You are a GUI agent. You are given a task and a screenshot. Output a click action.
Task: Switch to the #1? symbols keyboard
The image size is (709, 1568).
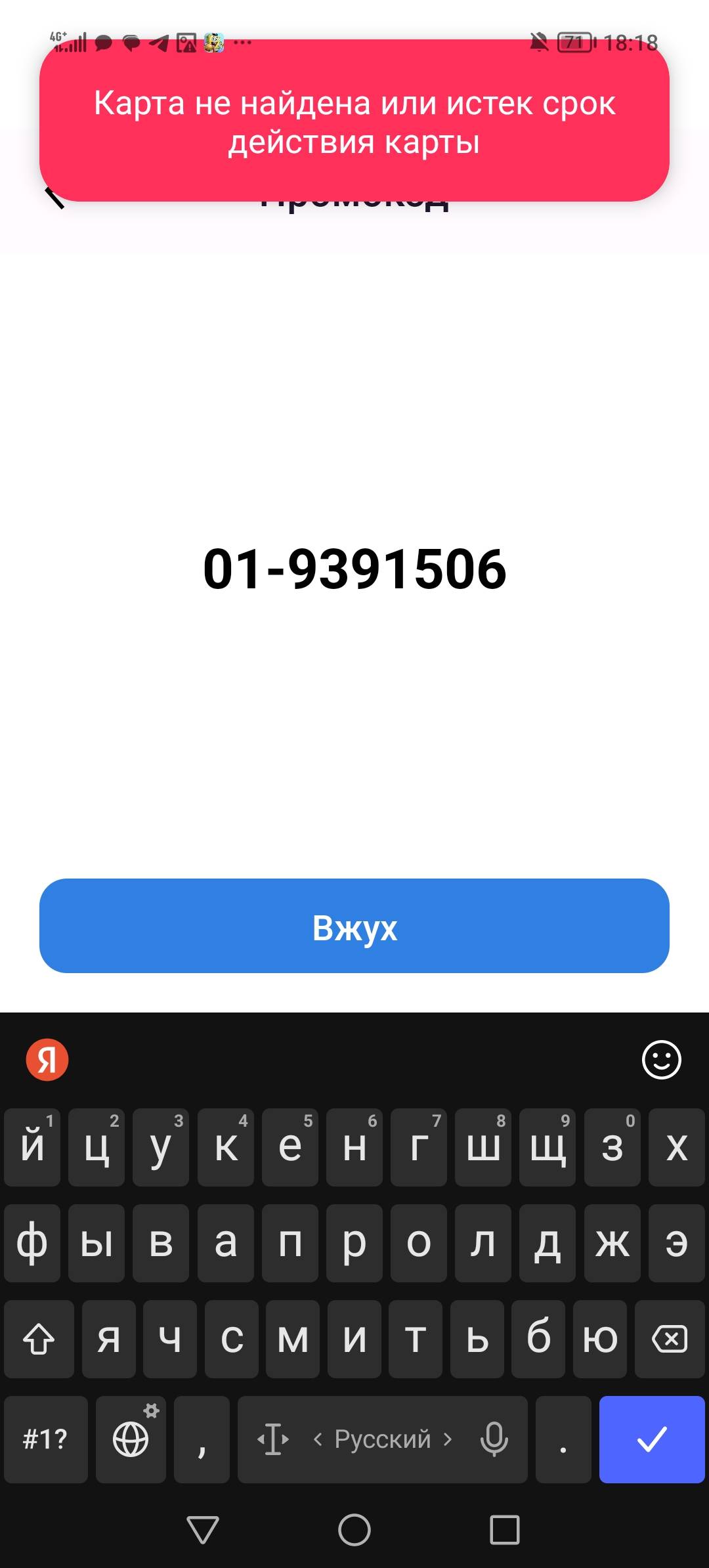[x=45, y=1439]
